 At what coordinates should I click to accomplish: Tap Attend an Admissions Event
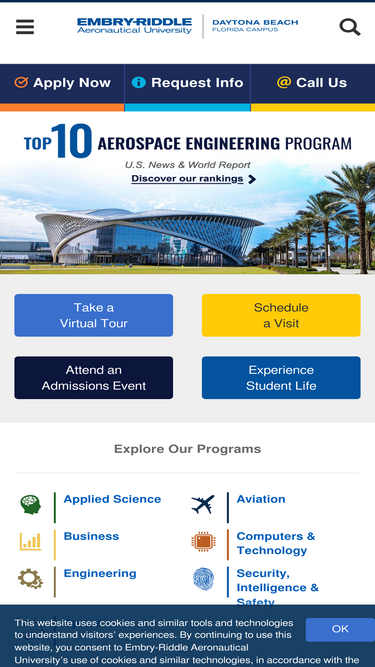94,378
